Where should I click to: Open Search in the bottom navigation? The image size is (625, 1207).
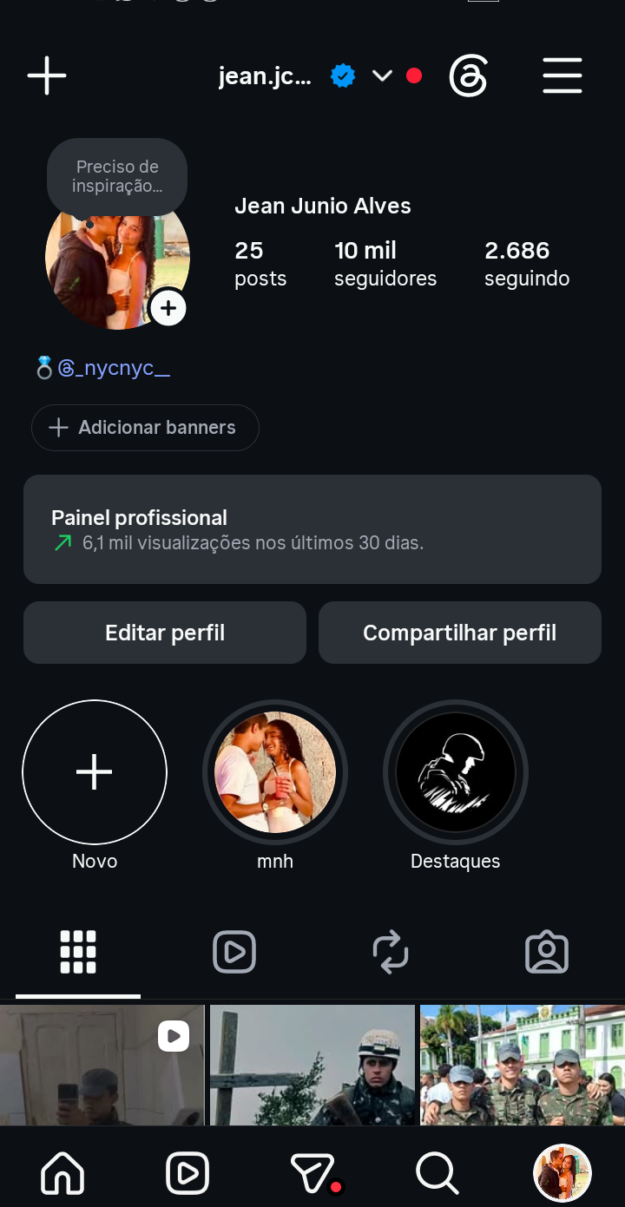(x=437, y=1173)
